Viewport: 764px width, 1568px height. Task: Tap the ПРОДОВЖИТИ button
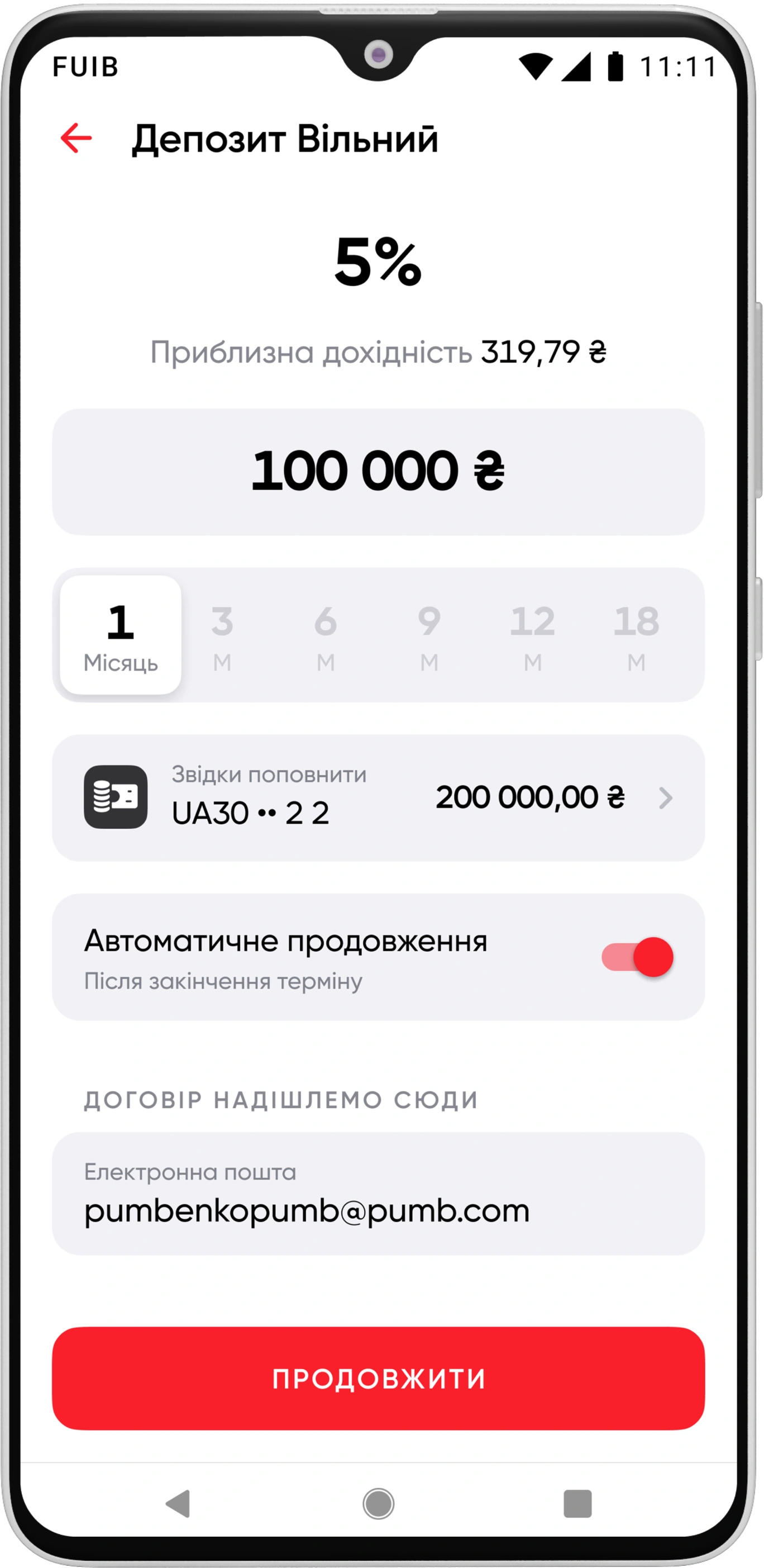(x=378, y=1378)
